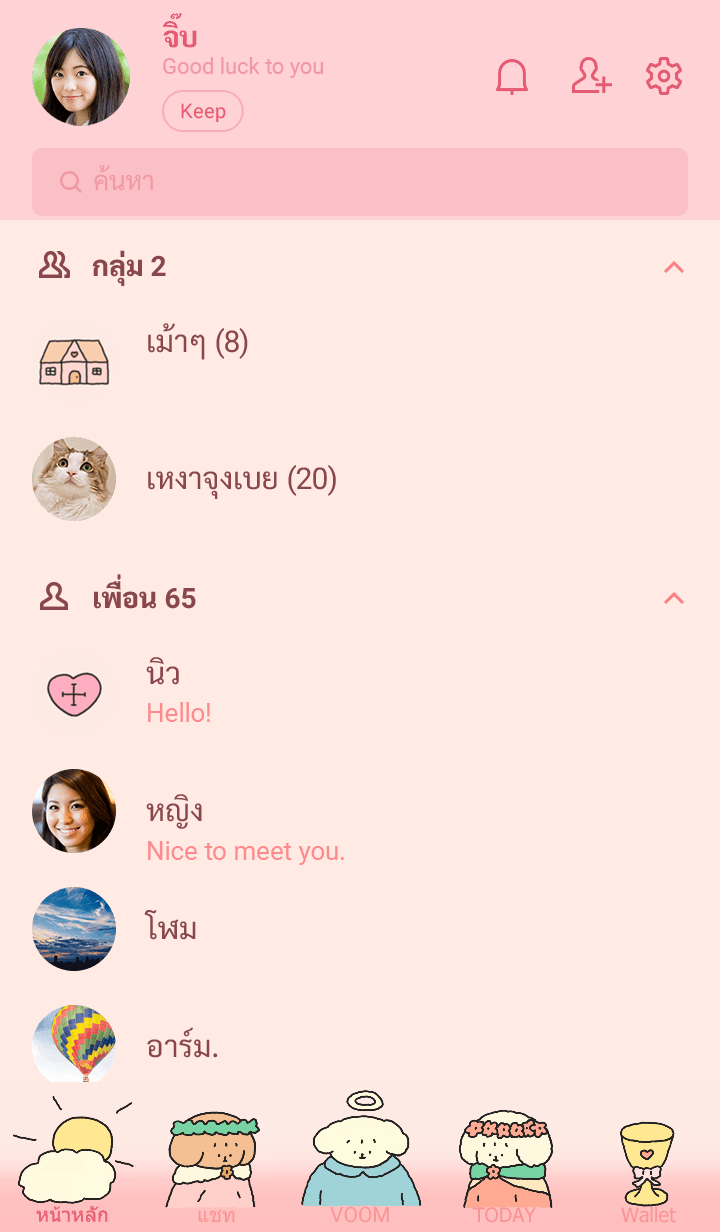The width and height of the screenshot is (720, 1232).
Task: Open the notifications bell
Action: 512,77
